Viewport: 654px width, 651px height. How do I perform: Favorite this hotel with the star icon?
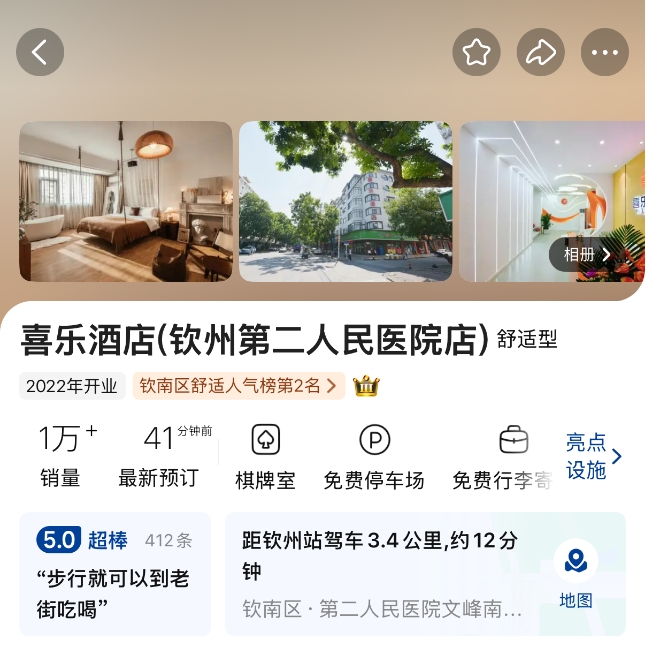[x=476, y=52]
